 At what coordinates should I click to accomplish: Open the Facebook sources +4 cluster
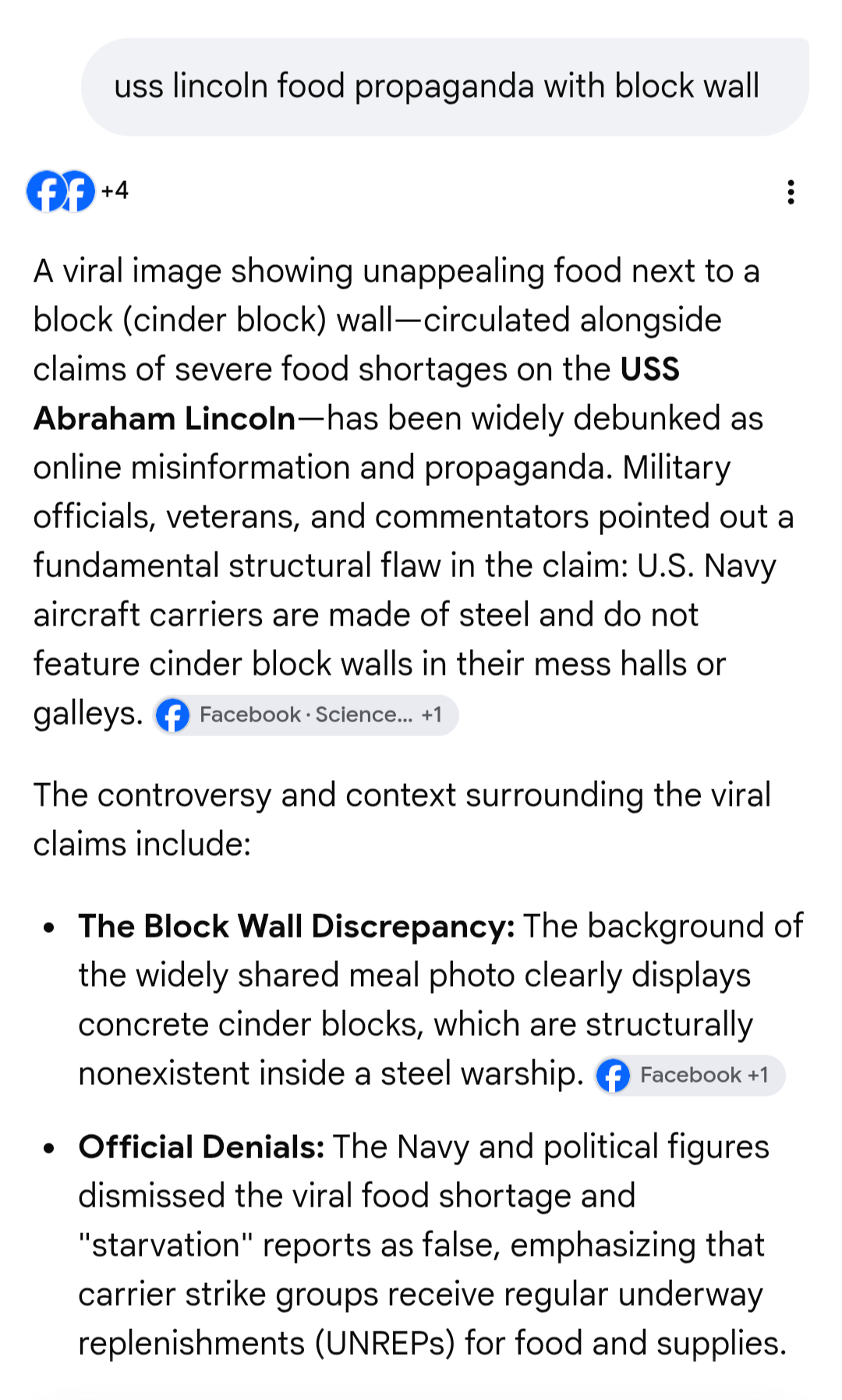78,191
